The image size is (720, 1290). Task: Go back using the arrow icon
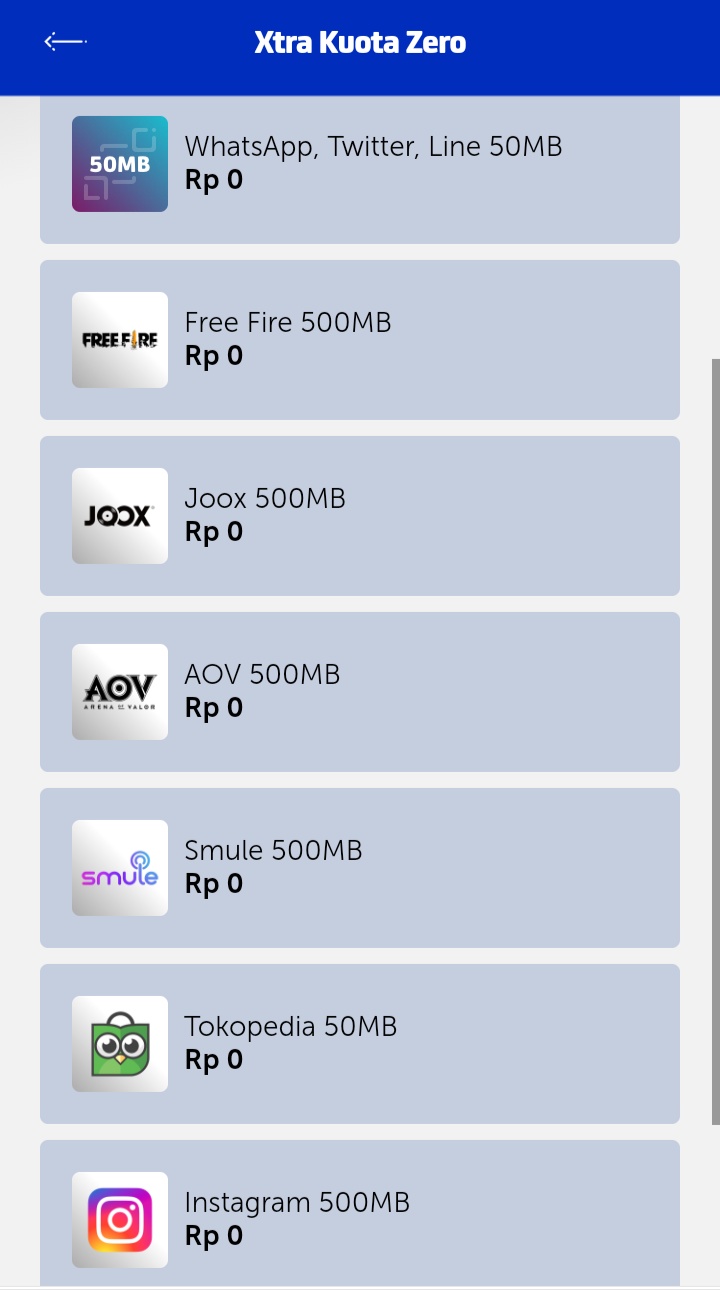pyautogui.click(x=65, y=42)
